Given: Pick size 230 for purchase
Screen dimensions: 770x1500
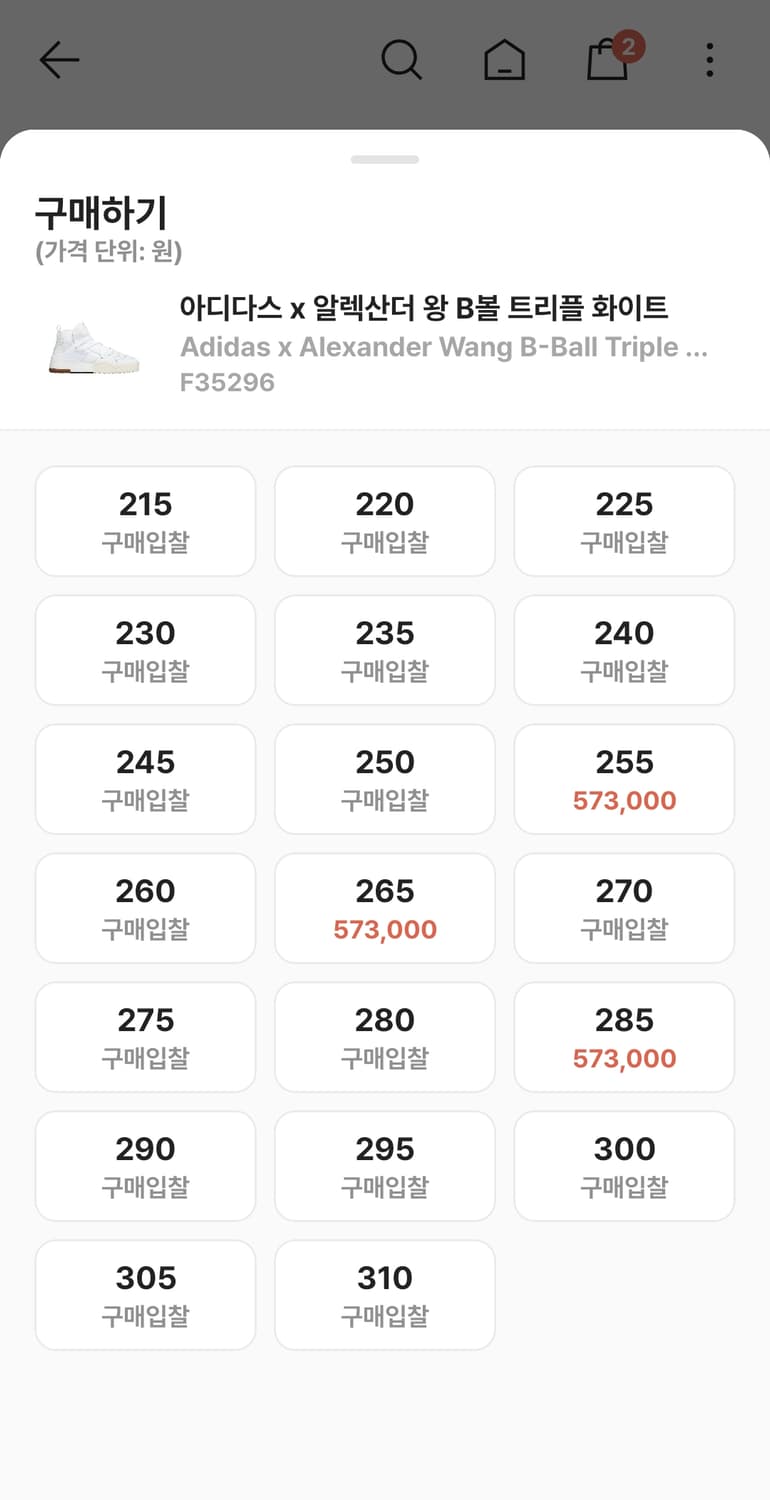Looking at the screenshot, I should [x=145, y=649].
